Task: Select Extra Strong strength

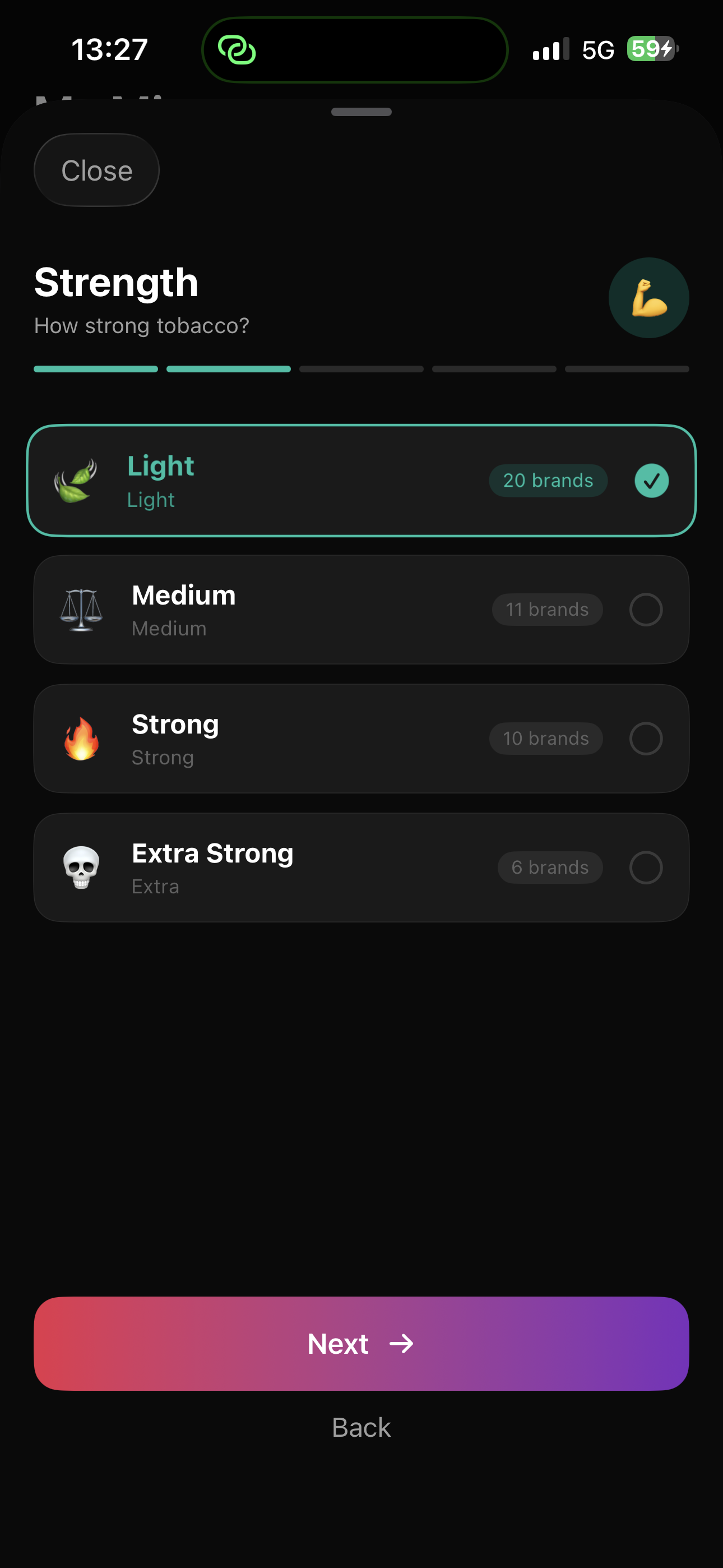Action: point(361,868)
